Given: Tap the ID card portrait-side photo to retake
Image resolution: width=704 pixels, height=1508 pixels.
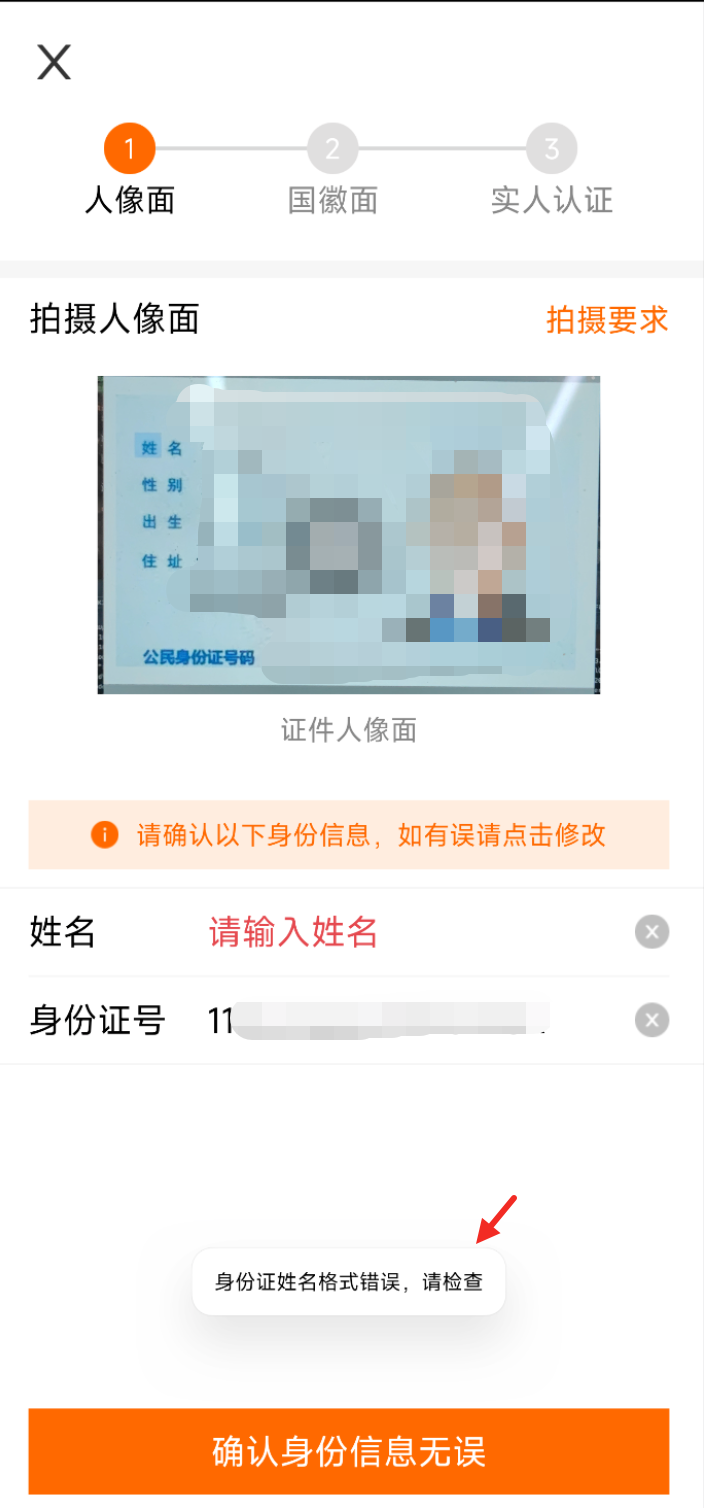Looking at the screenshot, I should pyautogui.click(x=348, y=535).
